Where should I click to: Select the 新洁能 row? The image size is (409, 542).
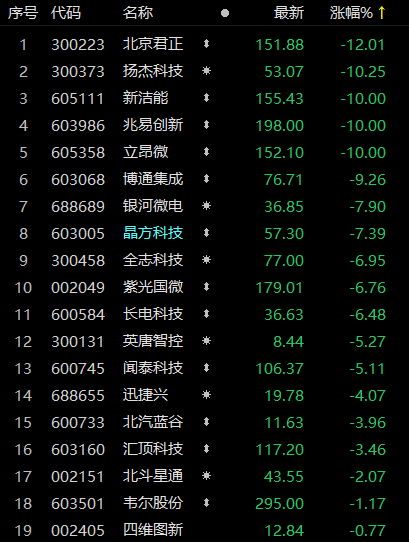pos(204,99)
